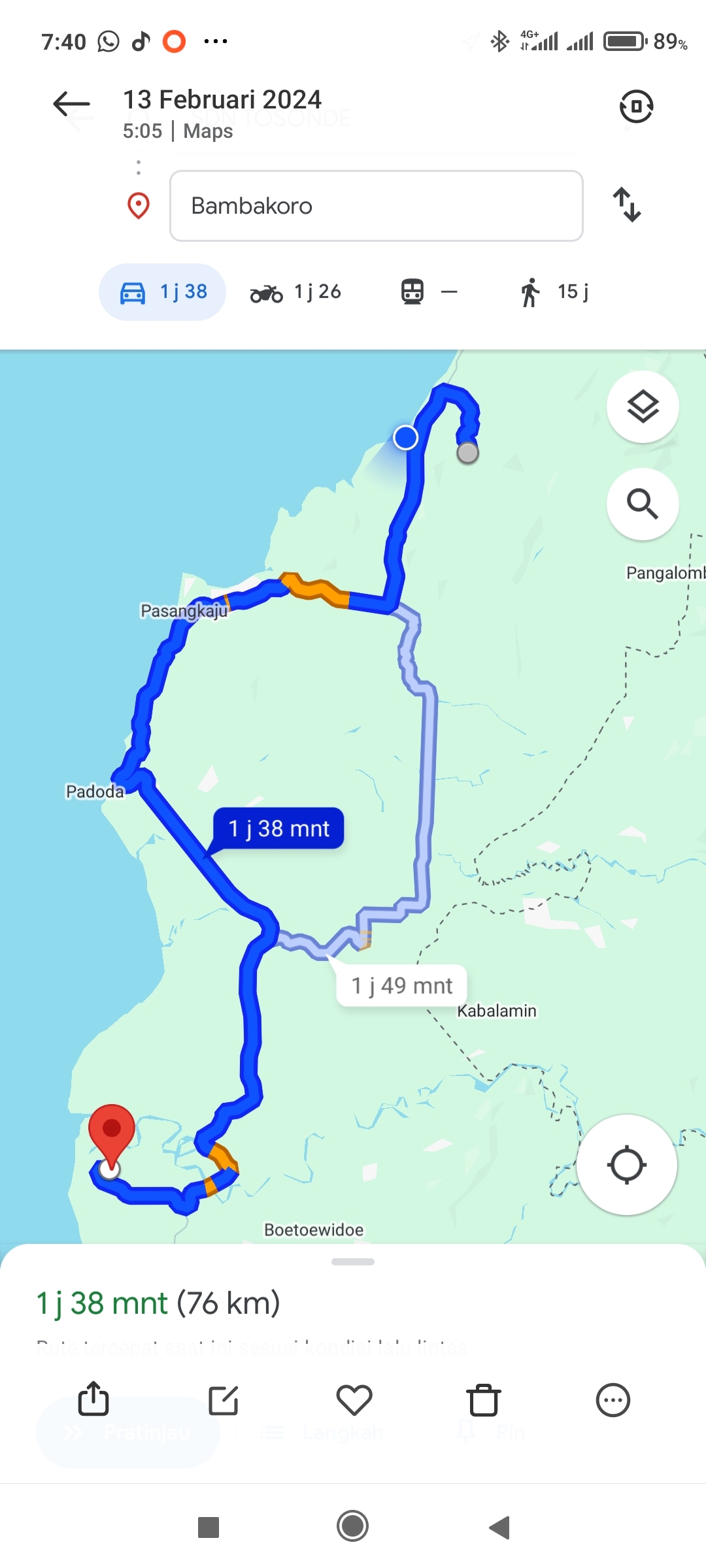706x1568 pixels.
Task: Open the more options menu
Action: 613,1400
